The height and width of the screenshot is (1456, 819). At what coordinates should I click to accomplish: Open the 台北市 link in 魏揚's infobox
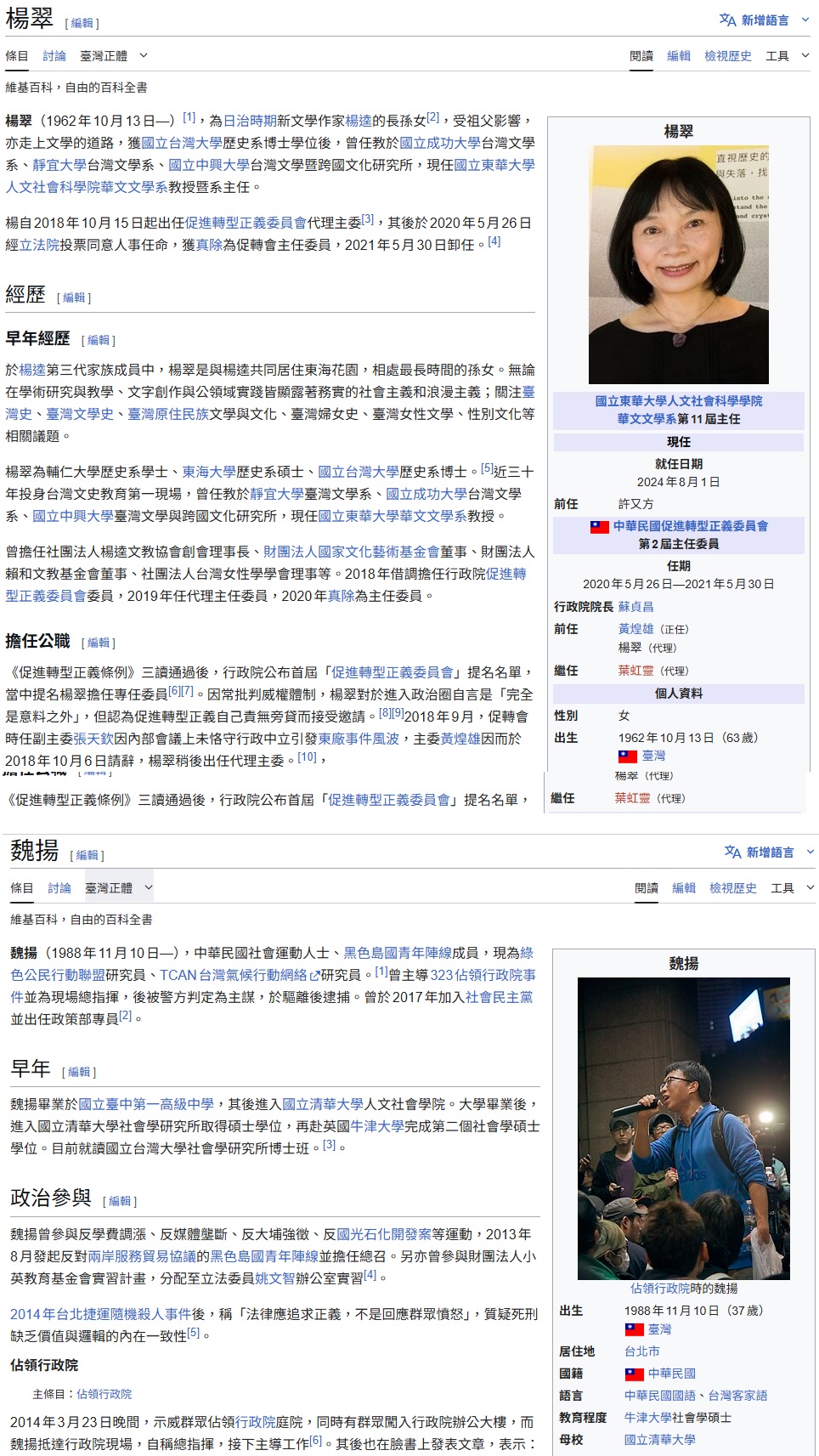[x=641, y=1351]
